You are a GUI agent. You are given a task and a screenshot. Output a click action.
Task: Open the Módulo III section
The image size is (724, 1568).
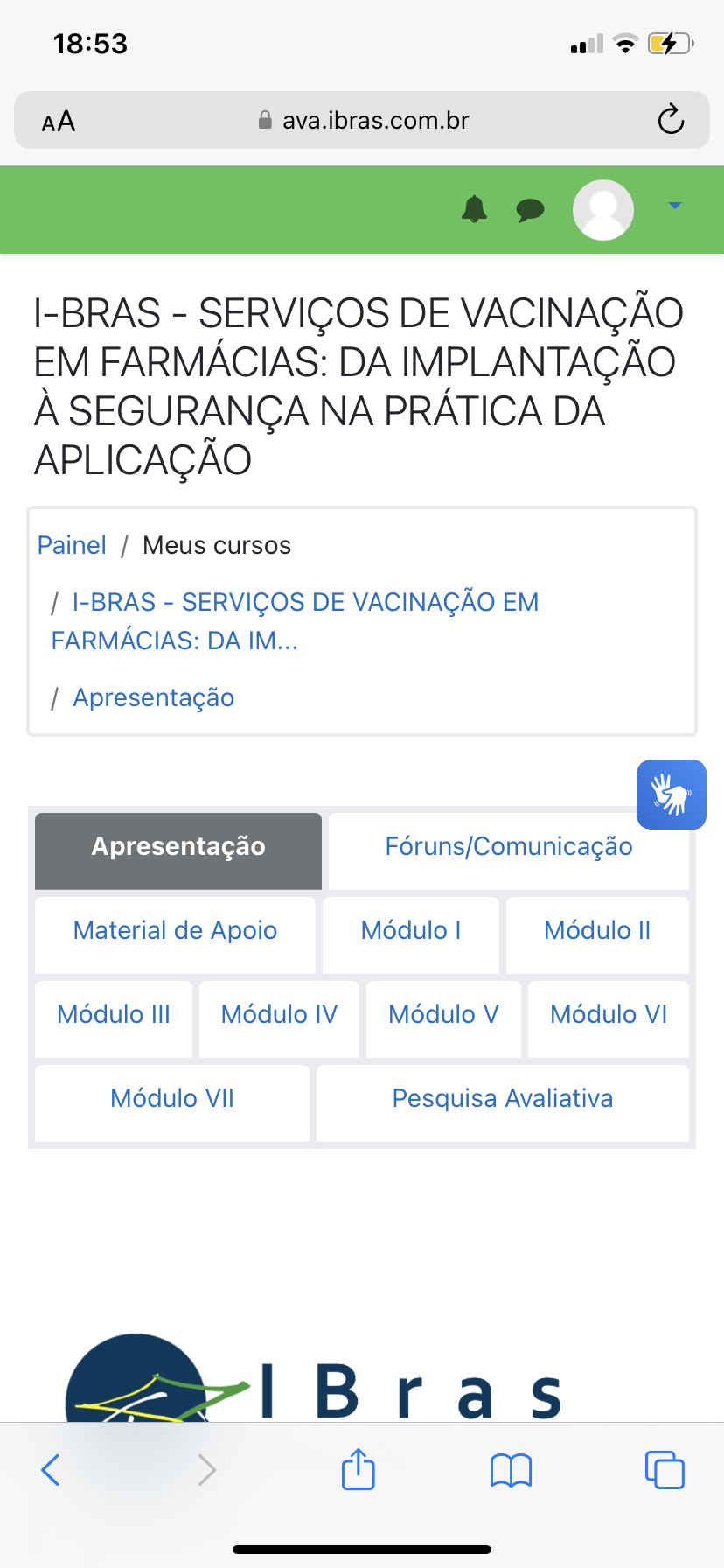click(114, 1014)
